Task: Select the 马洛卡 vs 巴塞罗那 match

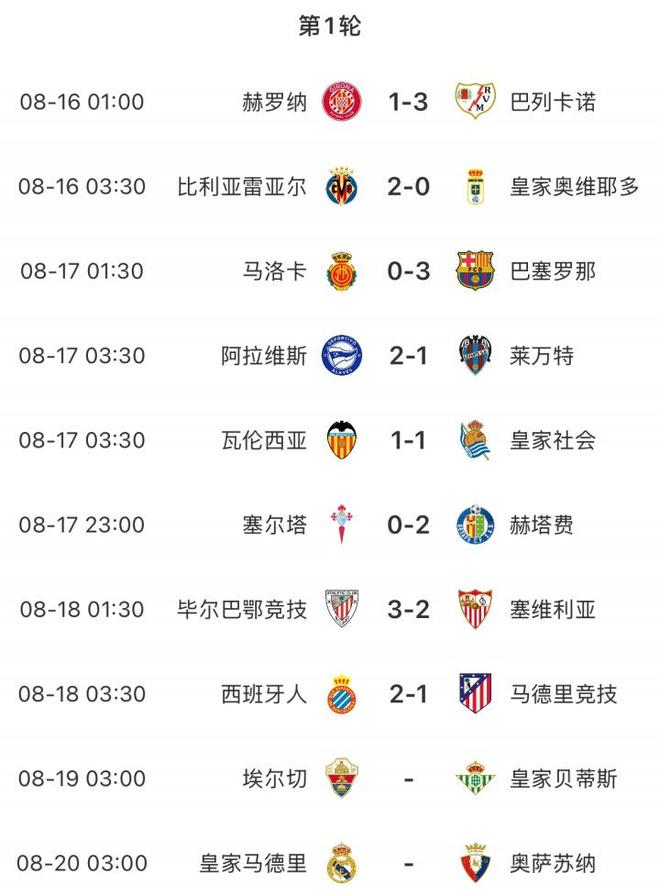Action: click(x=408, y=271)
